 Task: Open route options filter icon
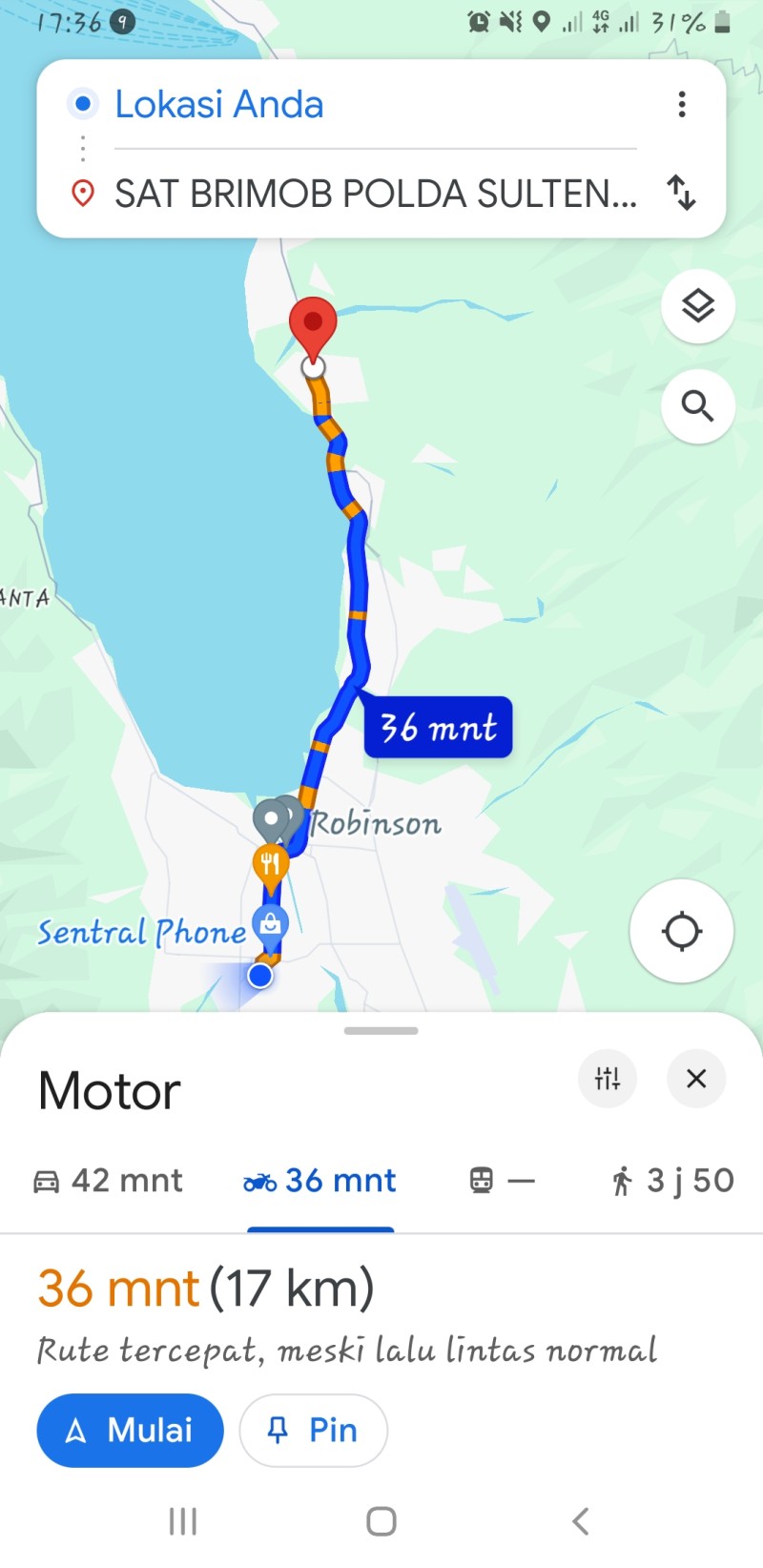pos(608,1079)
